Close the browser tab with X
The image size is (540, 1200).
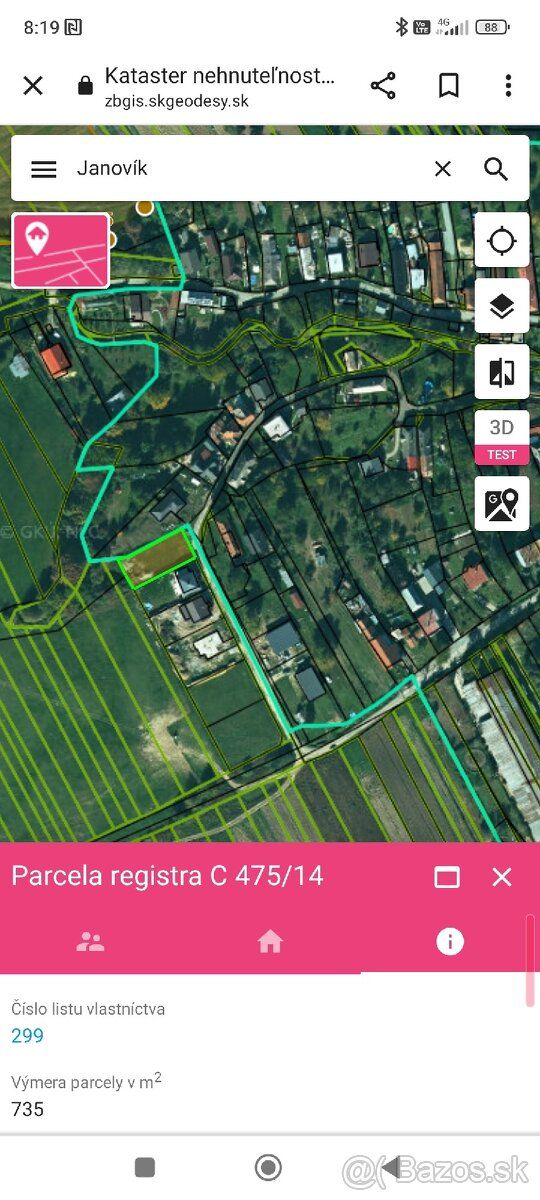[x=33, y=86]
